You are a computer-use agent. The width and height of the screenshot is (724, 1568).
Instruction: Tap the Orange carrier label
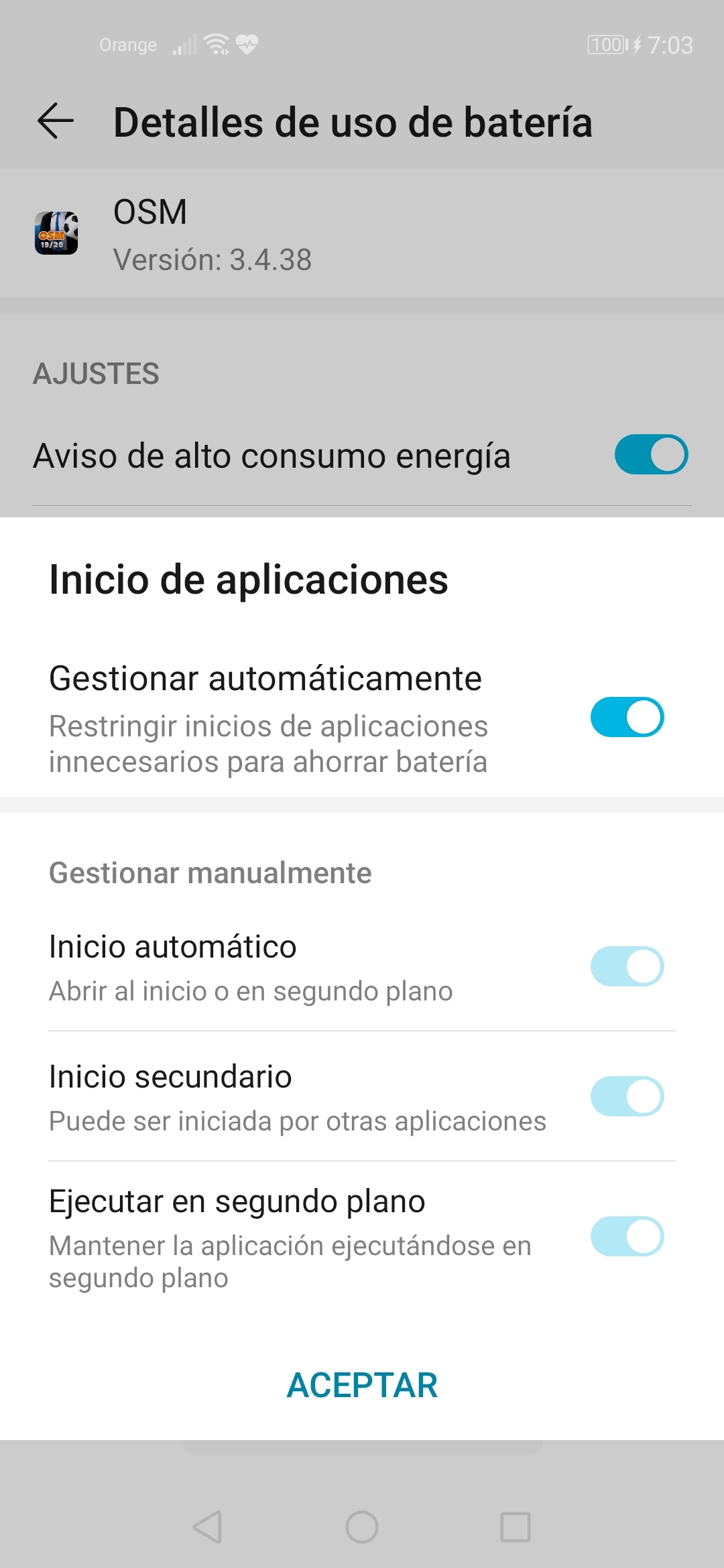[128, 45]
